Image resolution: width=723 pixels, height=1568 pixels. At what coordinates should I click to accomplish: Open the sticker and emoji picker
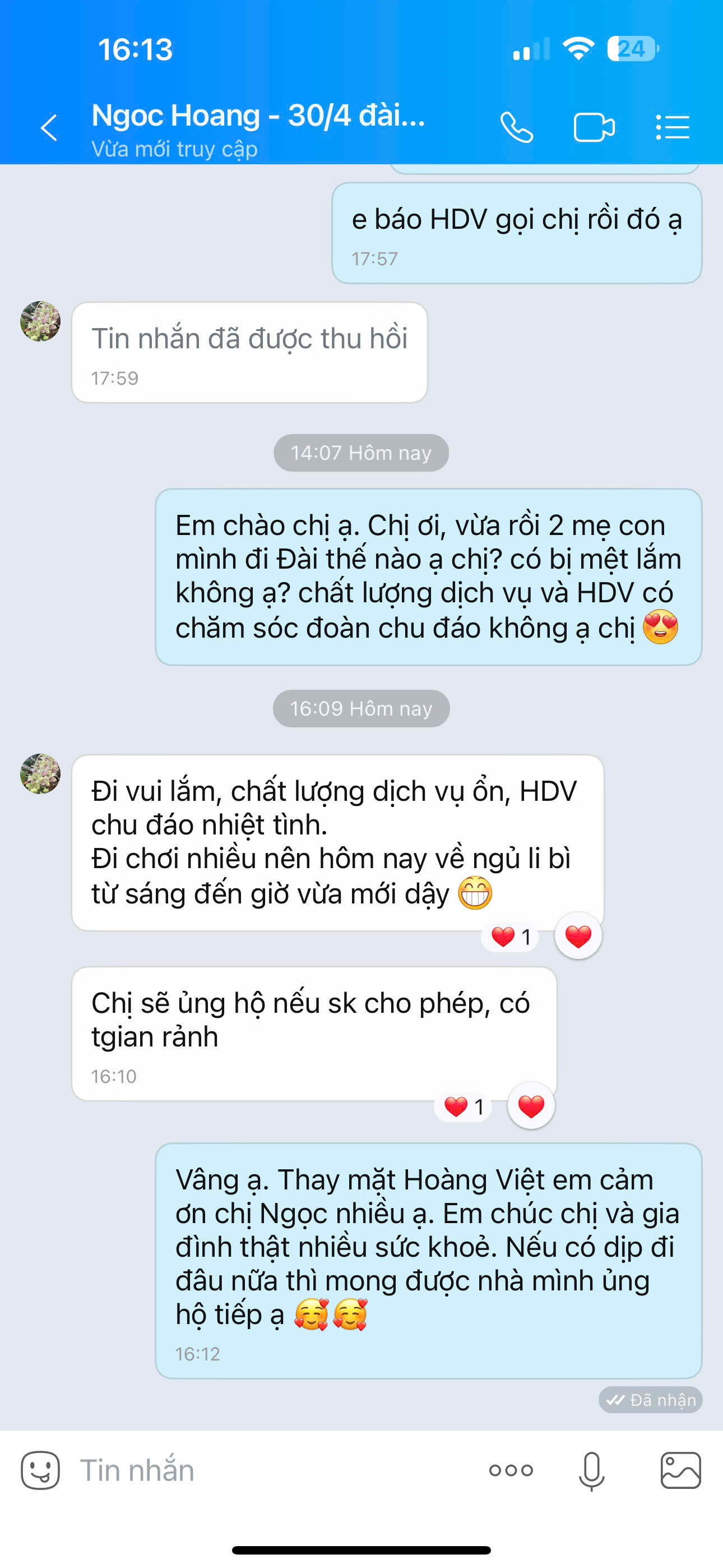40,1470
